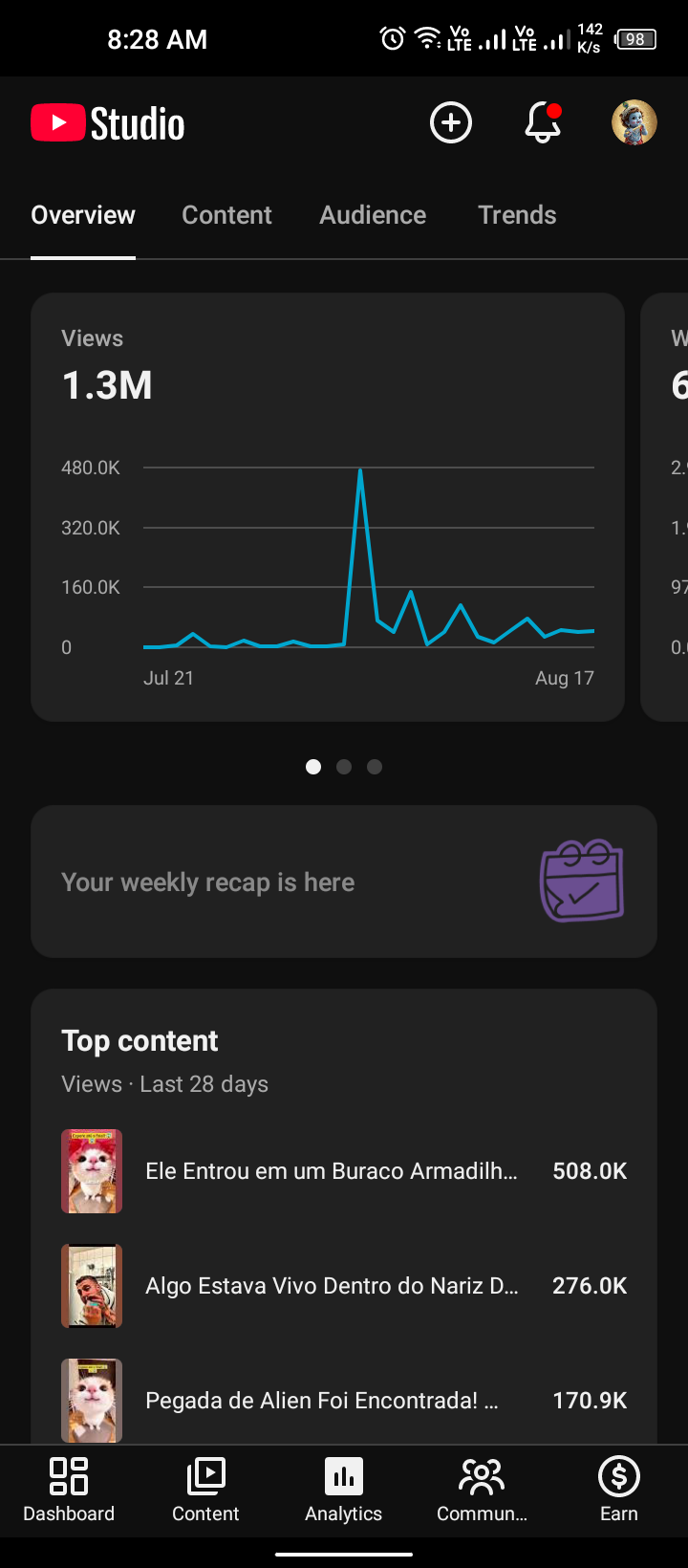Go to the Dashboard section
Screen dimensions: 688x1568
coord(69,1490)
